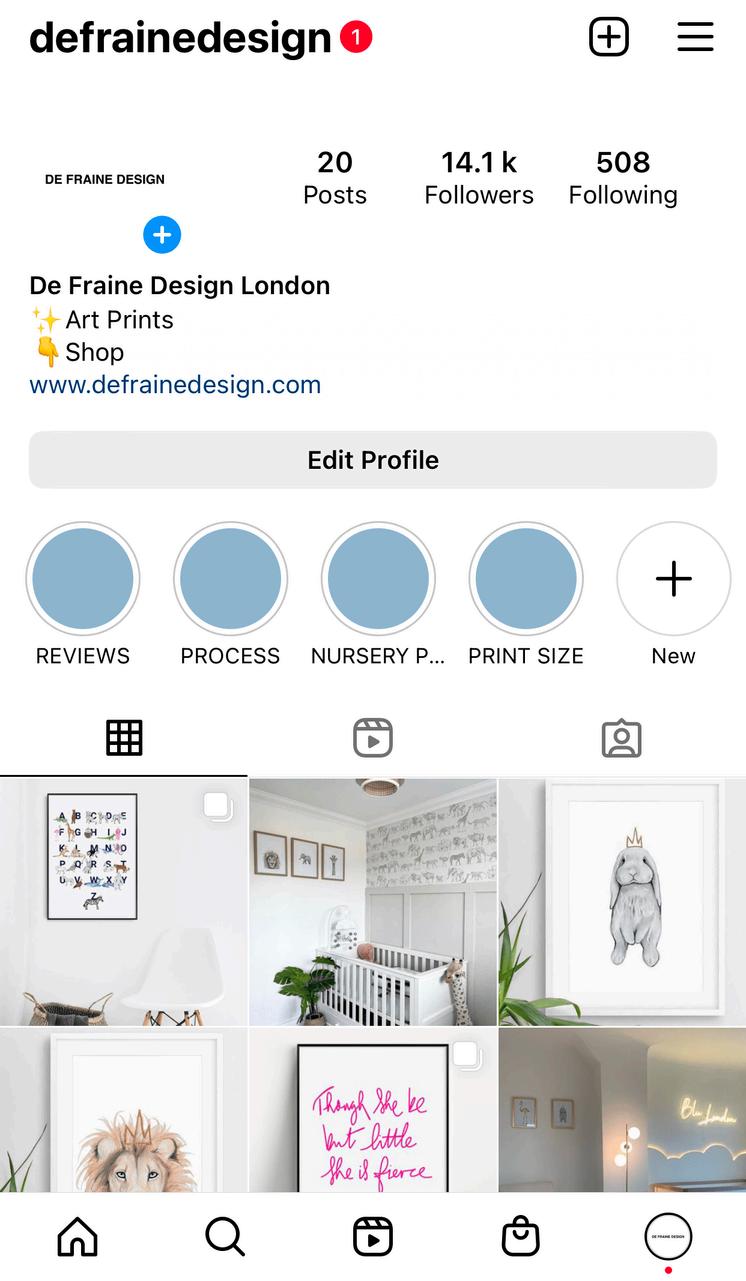Open the PRINT SIZE highlight
Screen dimensions: 746x1281
[x=526, y=579]
